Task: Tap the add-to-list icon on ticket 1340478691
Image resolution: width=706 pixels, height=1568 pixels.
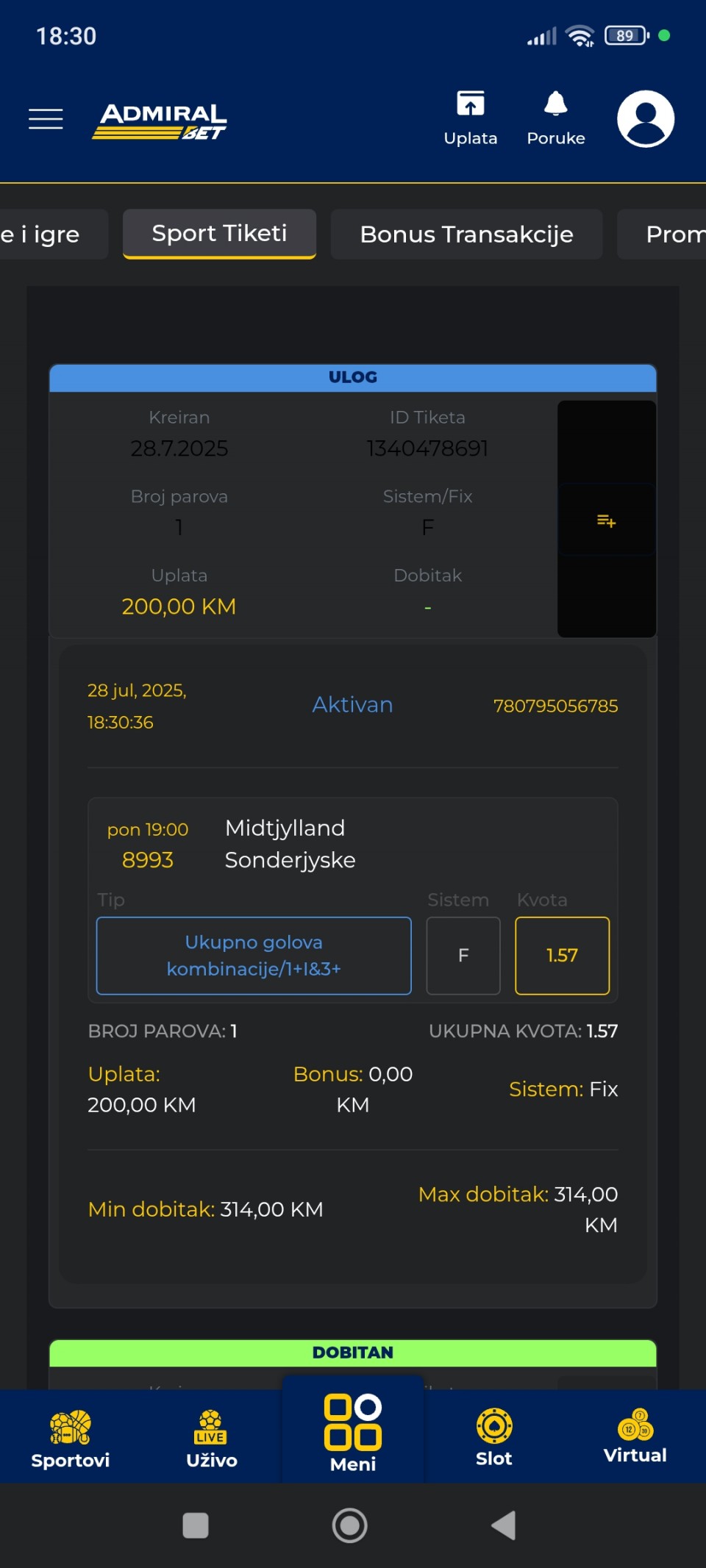Action: (606, 520)
